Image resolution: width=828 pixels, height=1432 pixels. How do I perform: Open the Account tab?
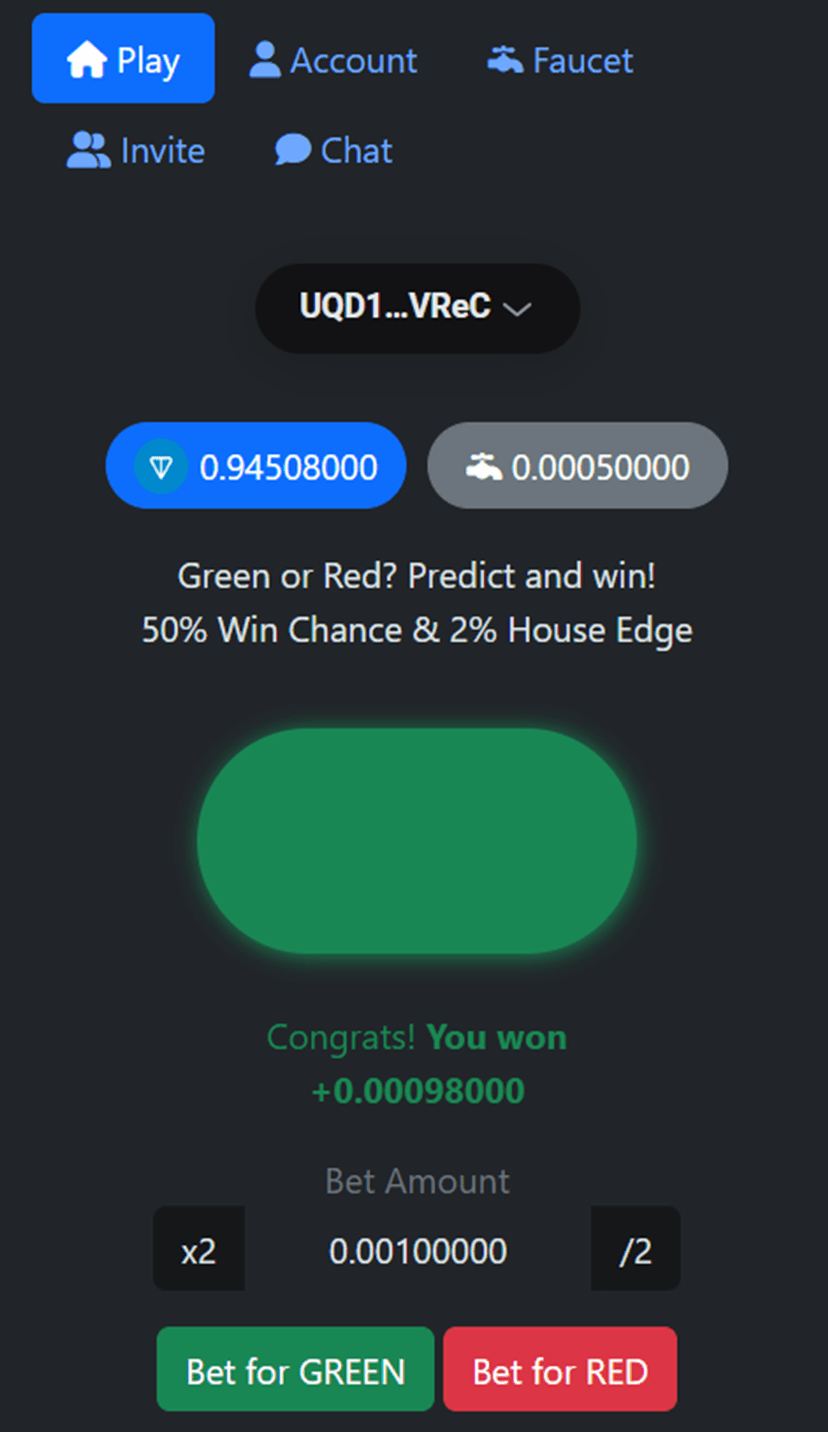click(333, 60)
